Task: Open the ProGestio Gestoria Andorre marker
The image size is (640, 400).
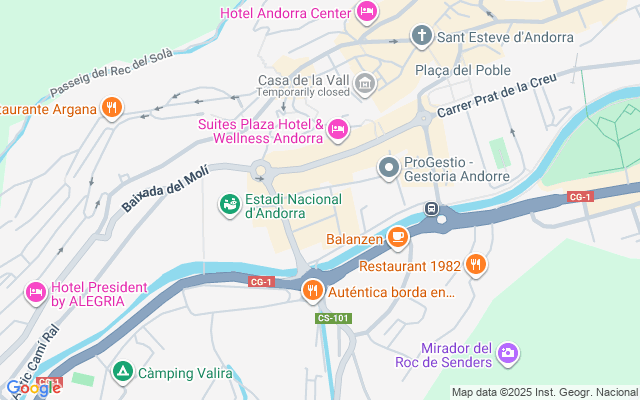Action: click(x=389, y=168)
